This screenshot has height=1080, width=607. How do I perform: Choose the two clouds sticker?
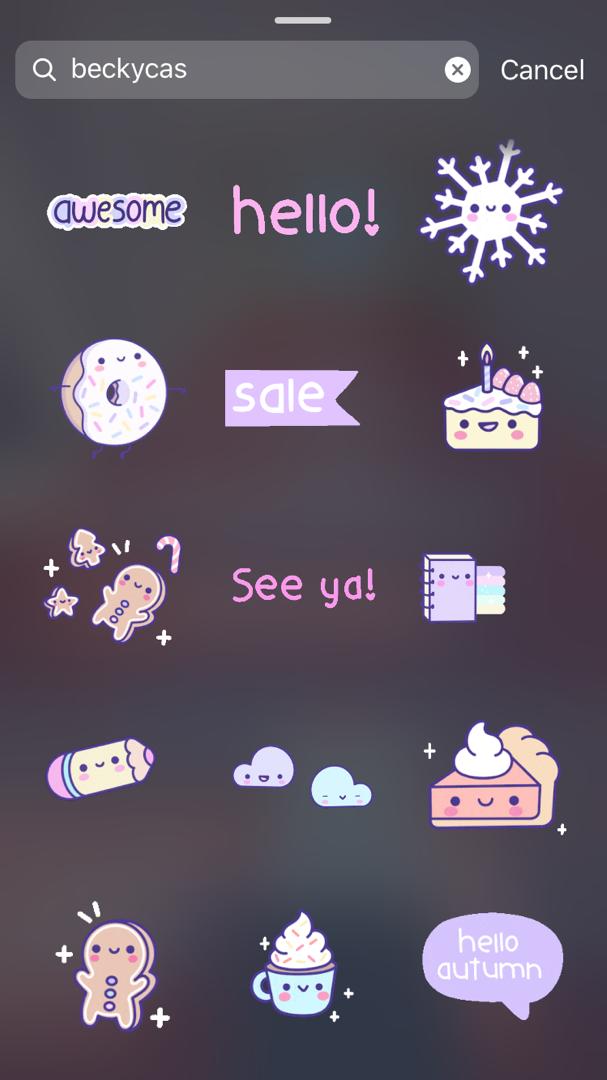(302, 776)
